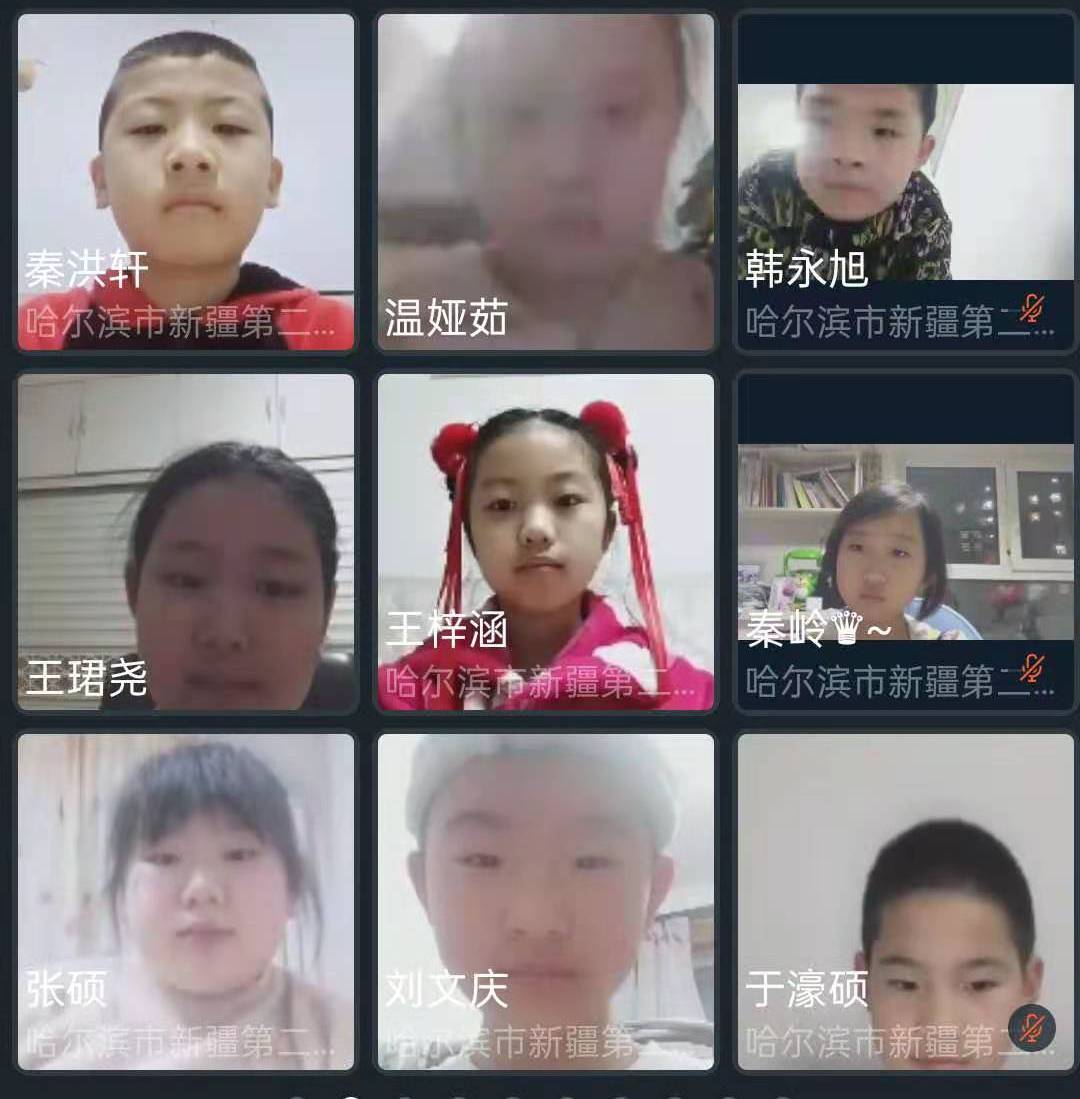Tap the video tile labeled 刘文庆
The height and width of the screenshot is (1099, 1080).
click(546, 902)
